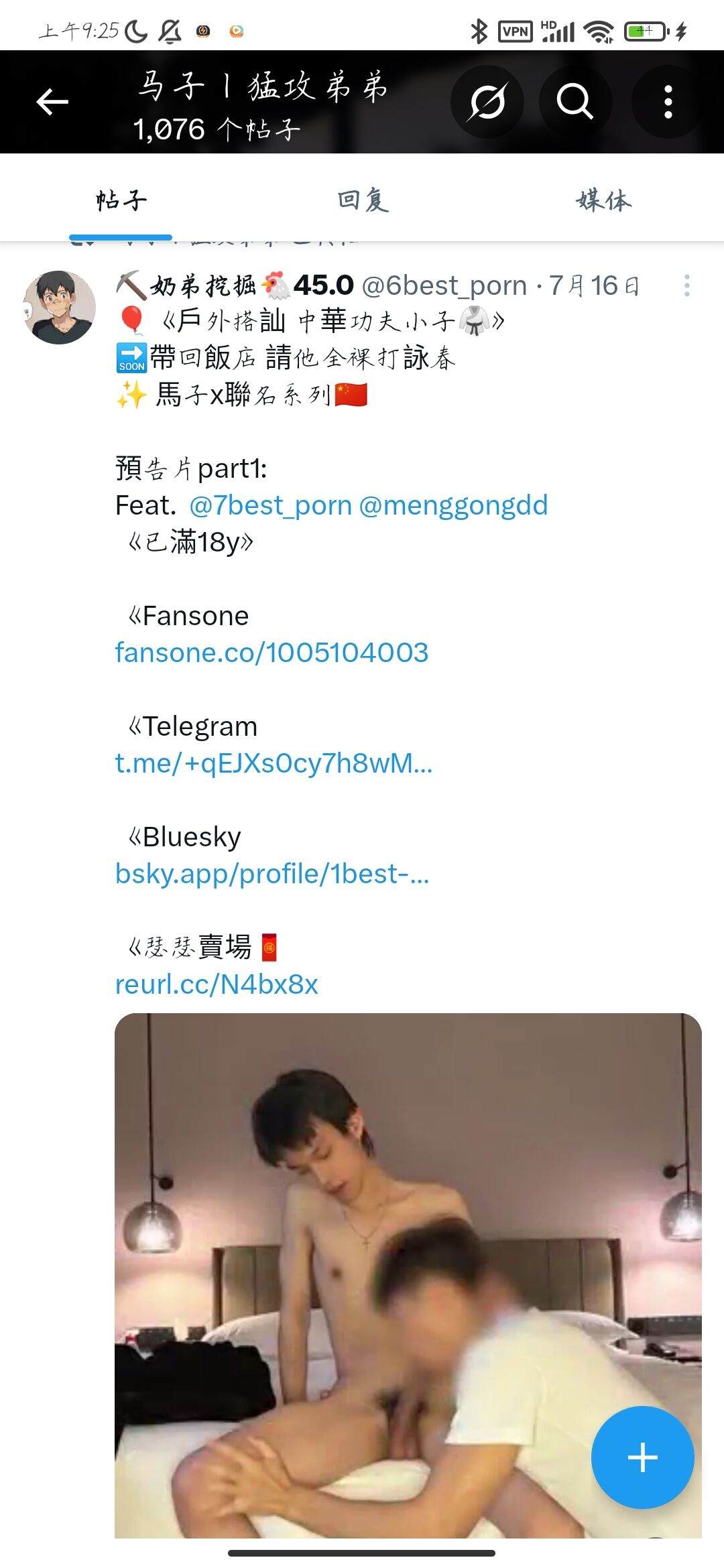Compose a new post with the plus button
724x1568 pixels.
click(642, 1457)
